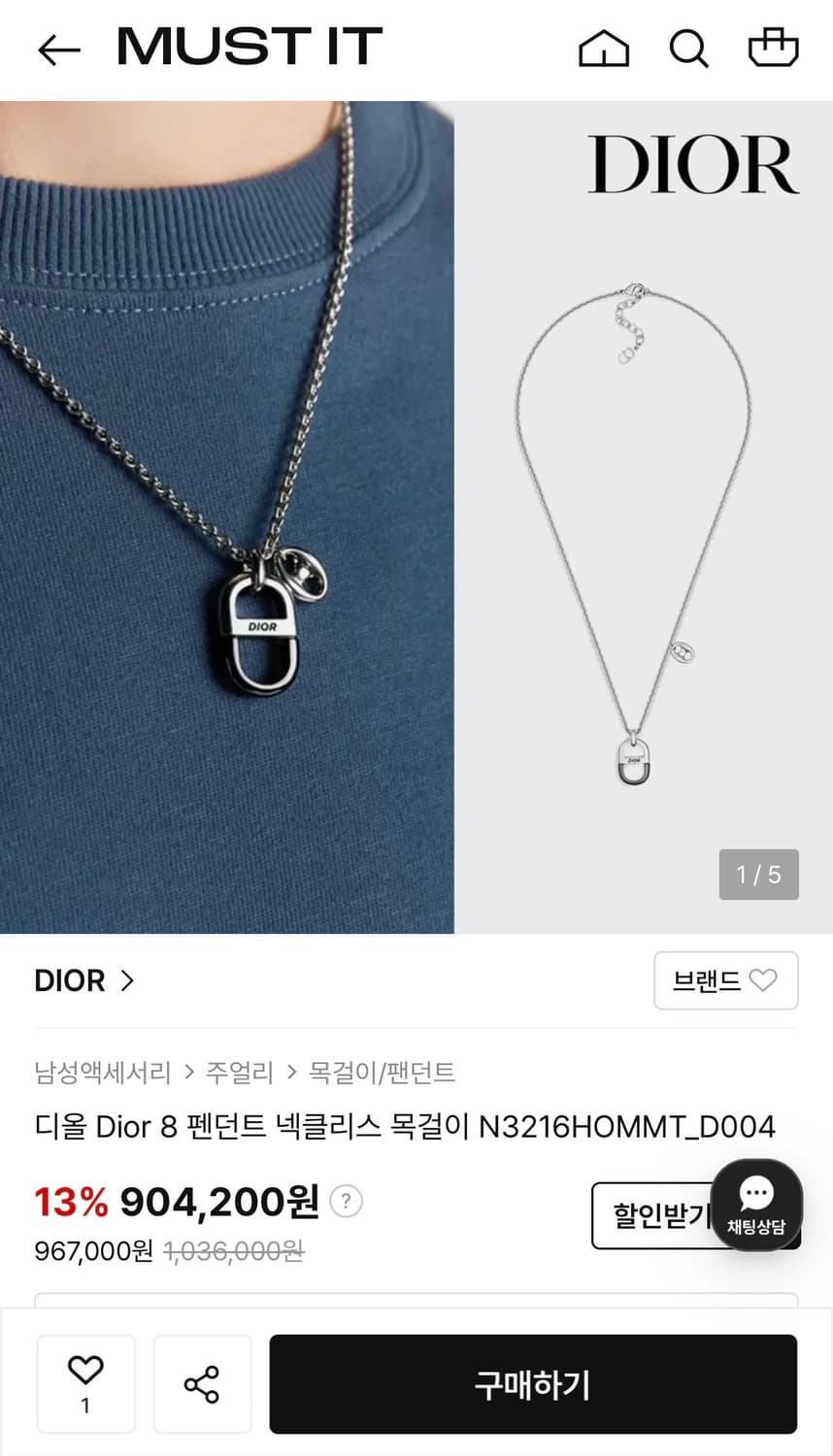Open the DIOR brand page link
The width and height of the screenshot is (833, 1456).
tap(70, 980)
